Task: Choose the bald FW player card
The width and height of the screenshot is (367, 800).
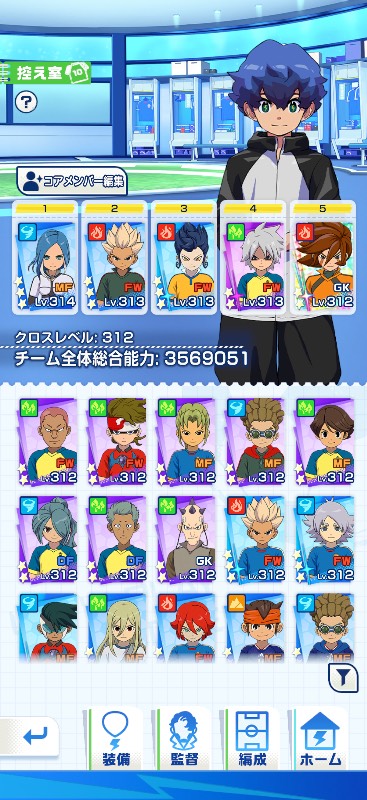Action: tap(47, 441)
